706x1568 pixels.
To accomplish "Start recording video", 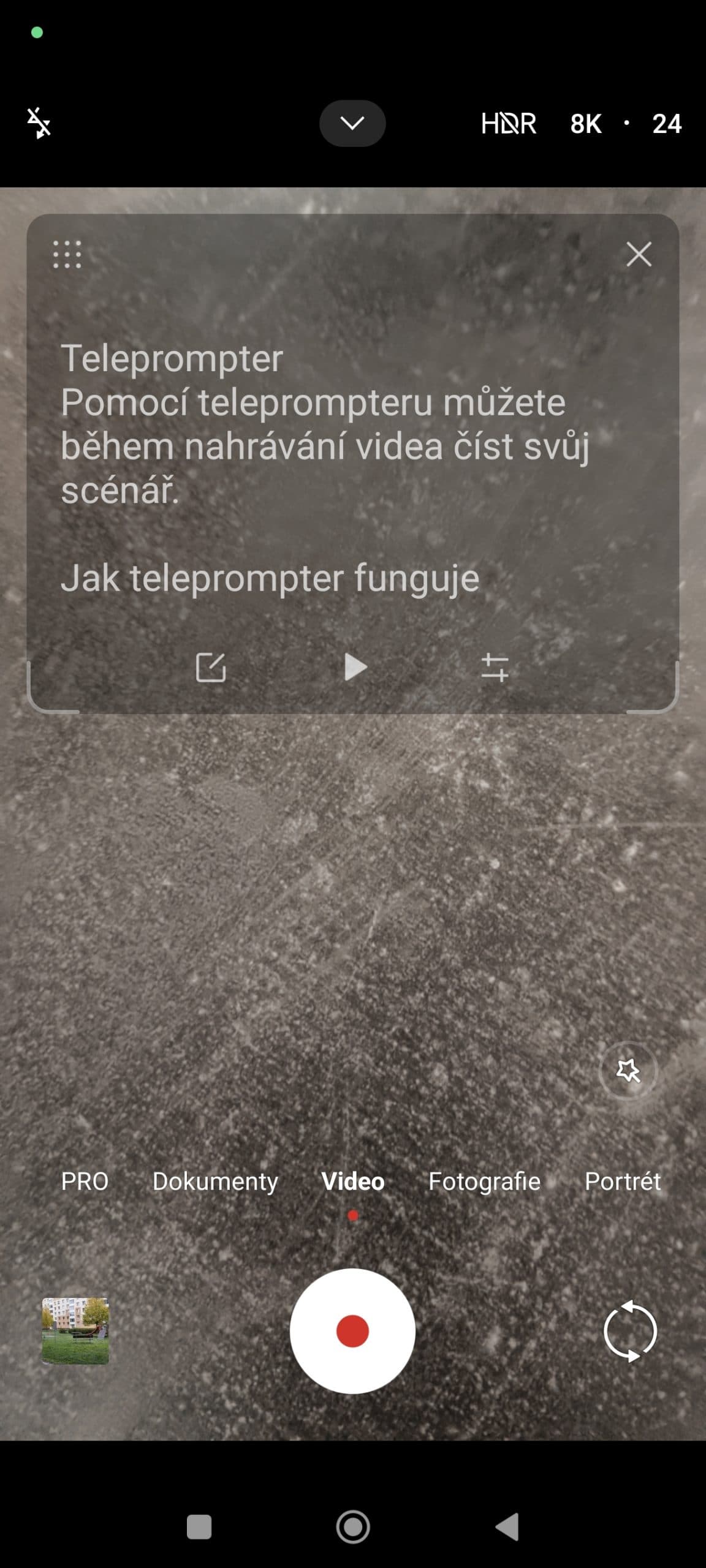I will click(x=352, y=1331).
